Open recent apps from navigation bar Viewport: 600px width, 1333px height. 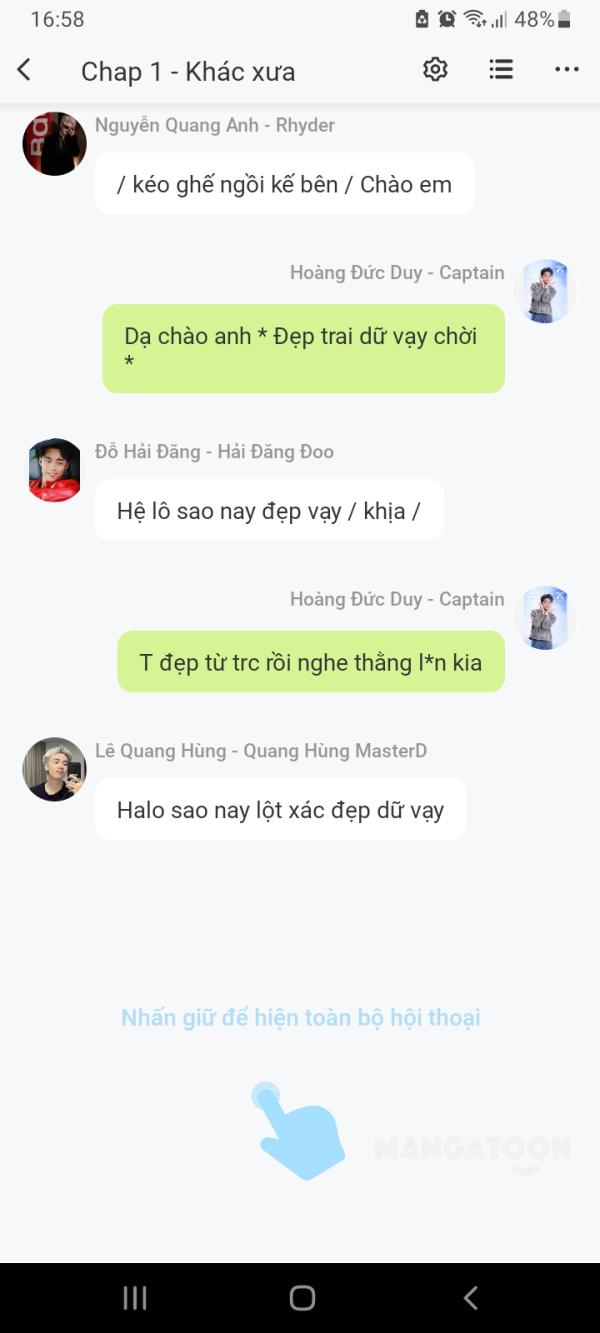click(x=135, y=1298)
